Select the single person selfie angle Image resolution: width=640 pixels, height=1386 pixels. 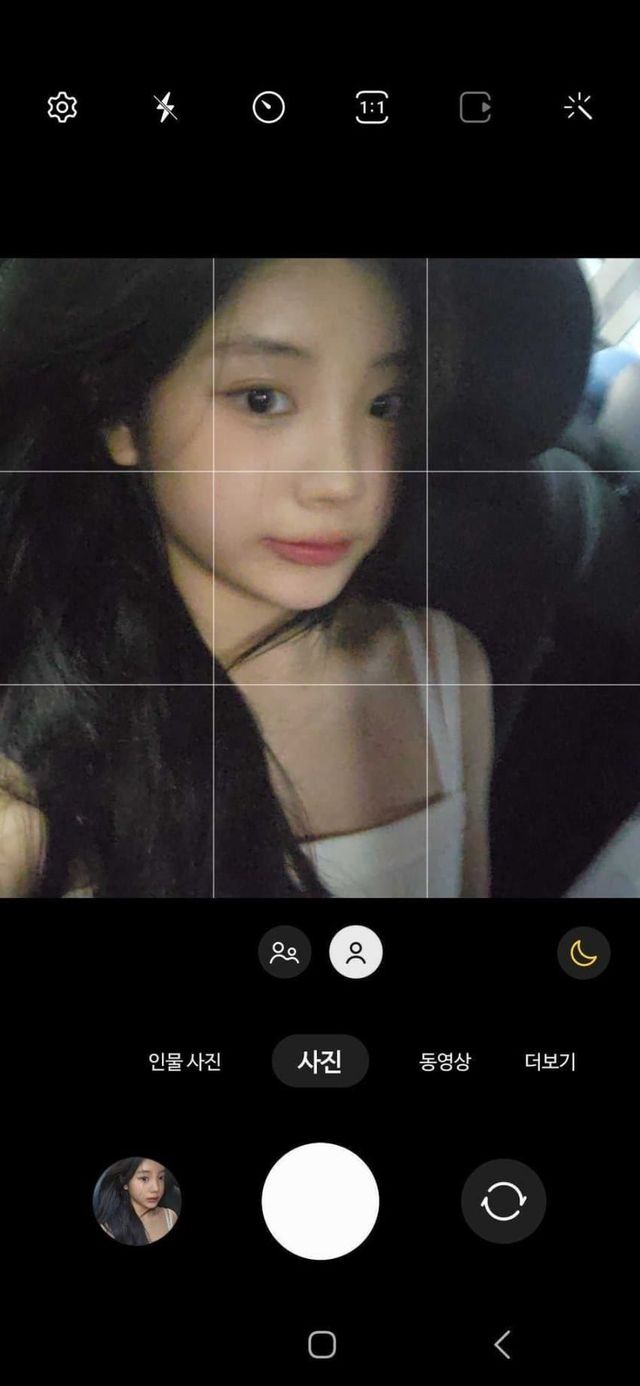356,952
